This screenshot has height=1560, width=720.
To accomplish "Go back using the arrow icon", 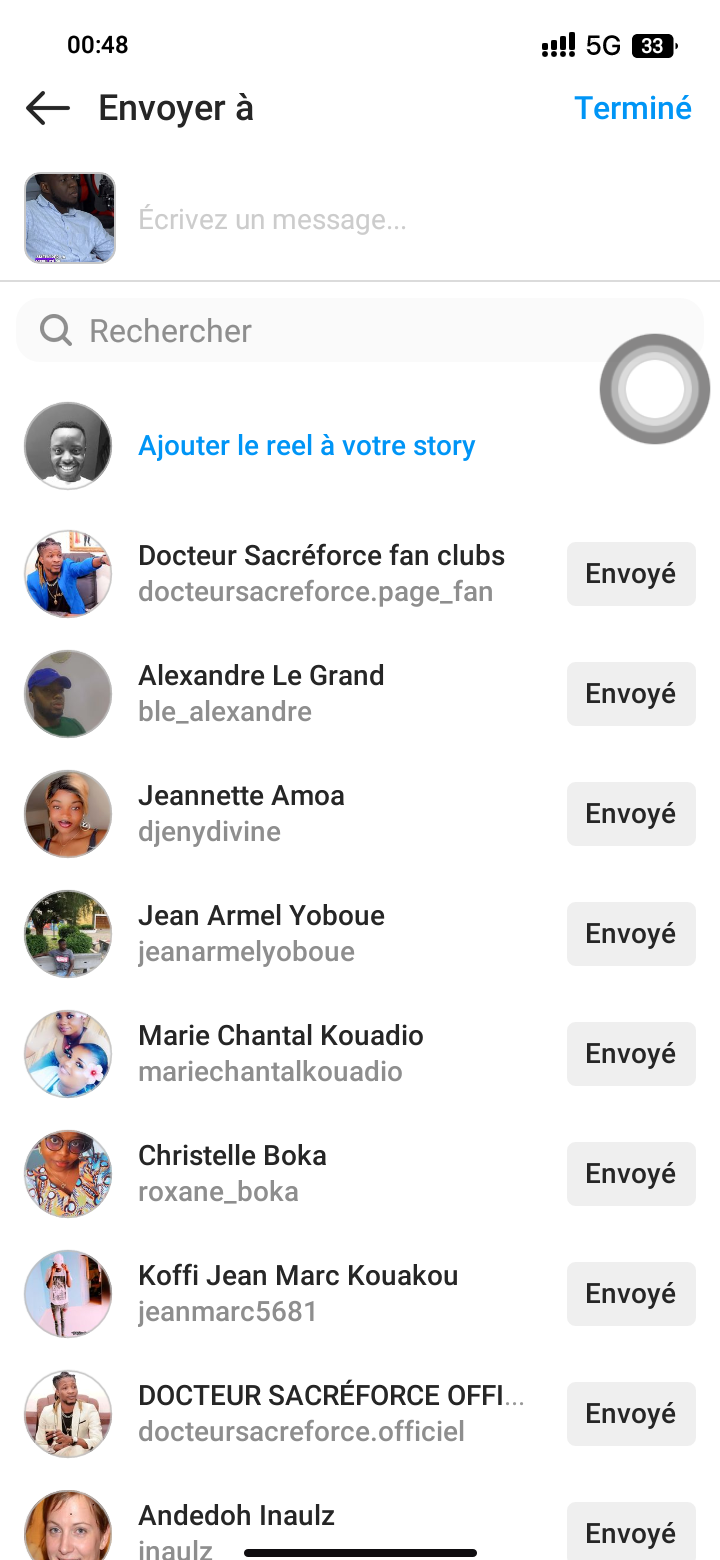I will [48, 108].
